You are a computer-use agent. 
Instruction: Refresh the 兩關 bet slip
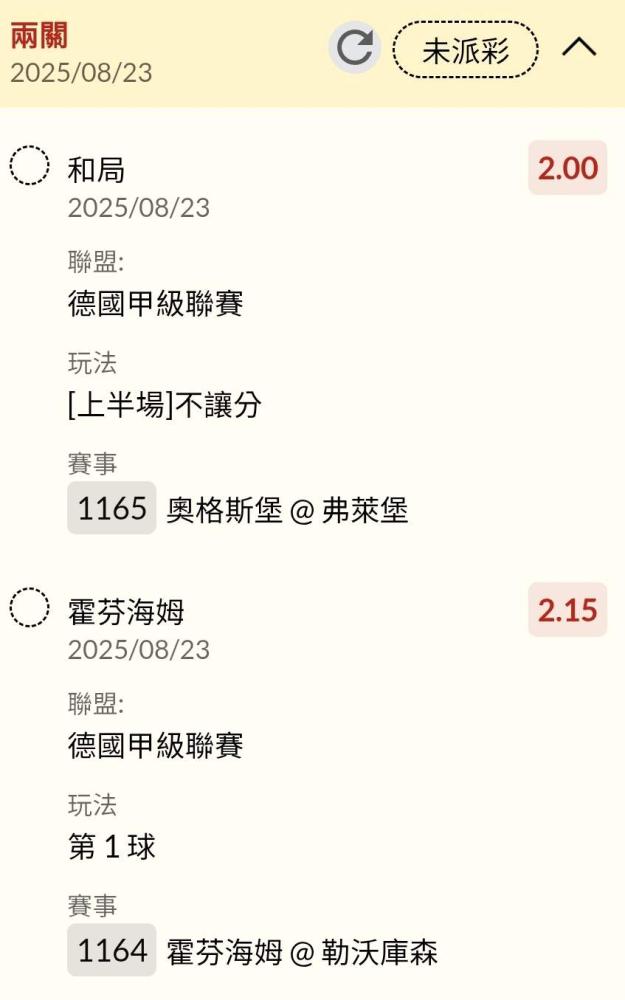pos(354,48)
